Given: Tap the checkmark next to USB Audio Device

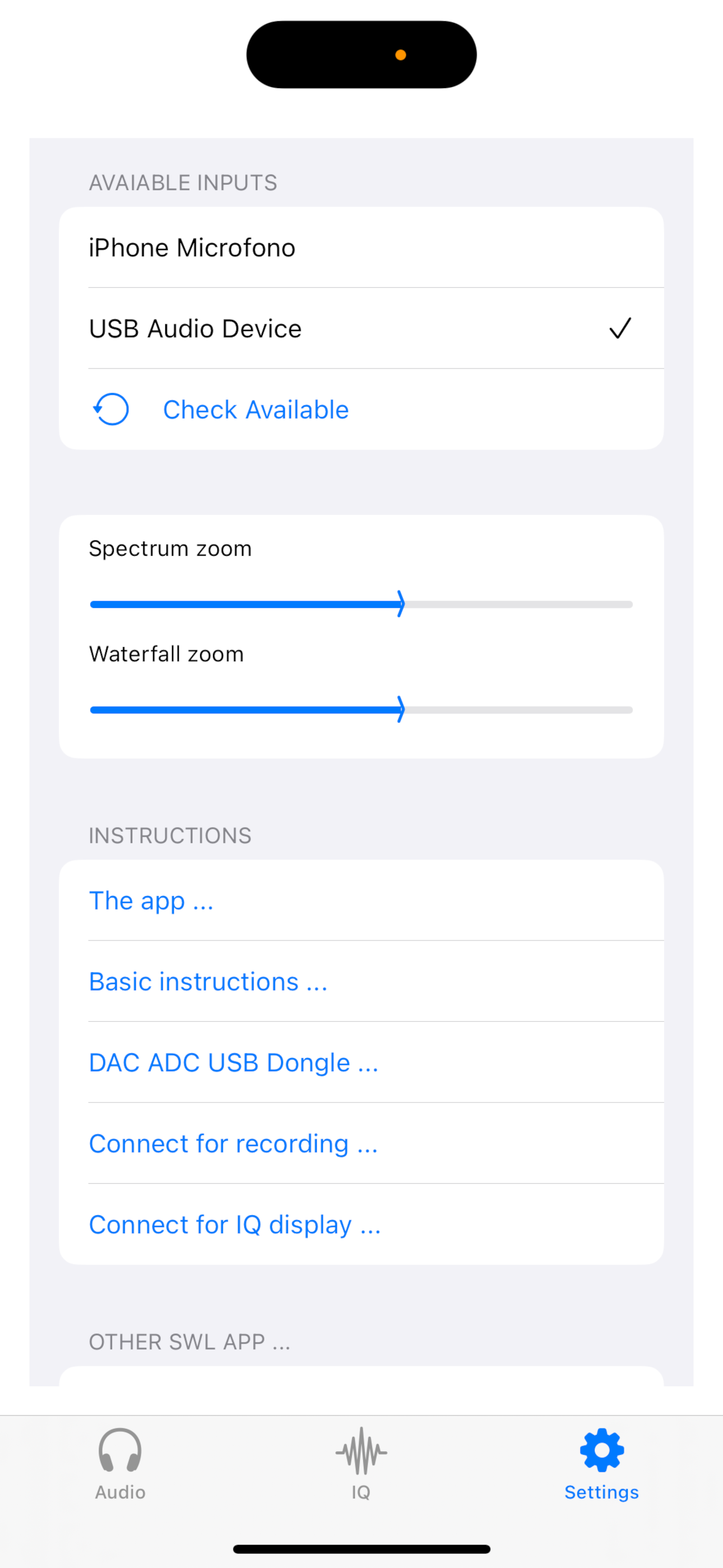Looking at the screenshot, I should tap(622, 329).
